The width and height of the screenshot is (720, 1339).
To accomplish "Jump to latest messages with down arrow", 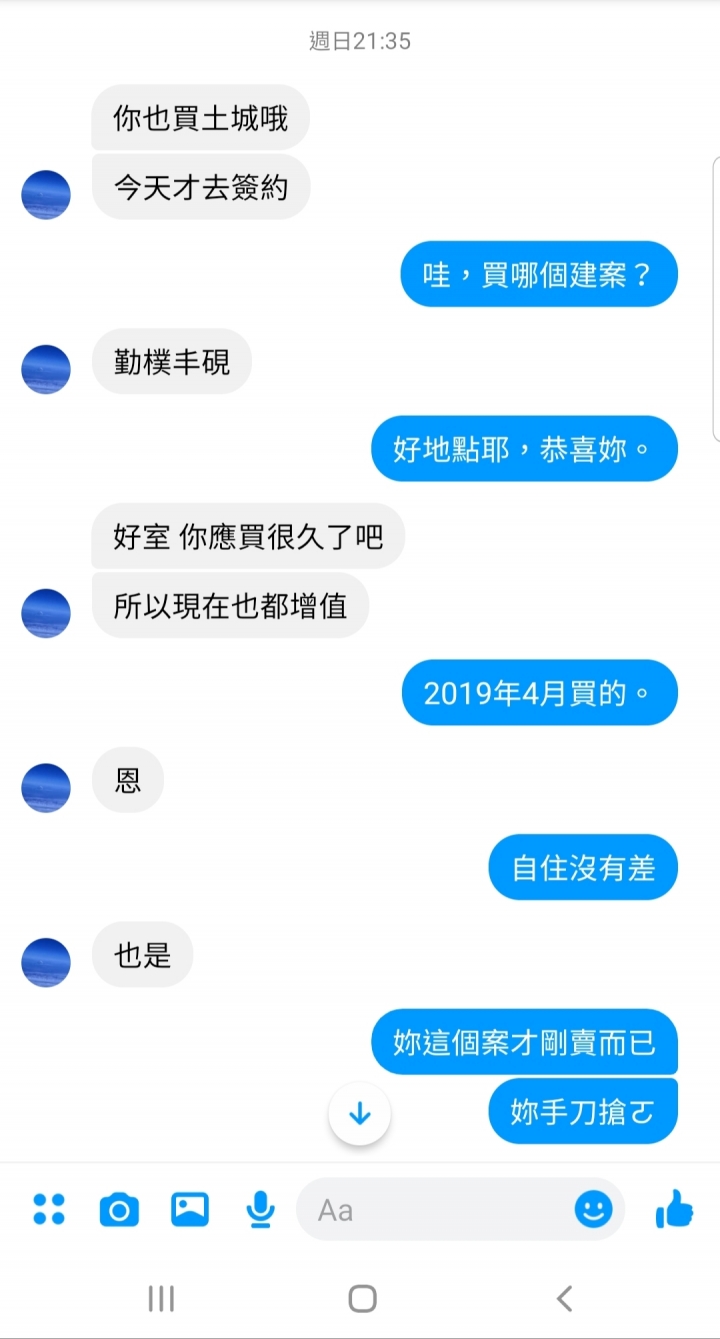I will pos(360,1114).
